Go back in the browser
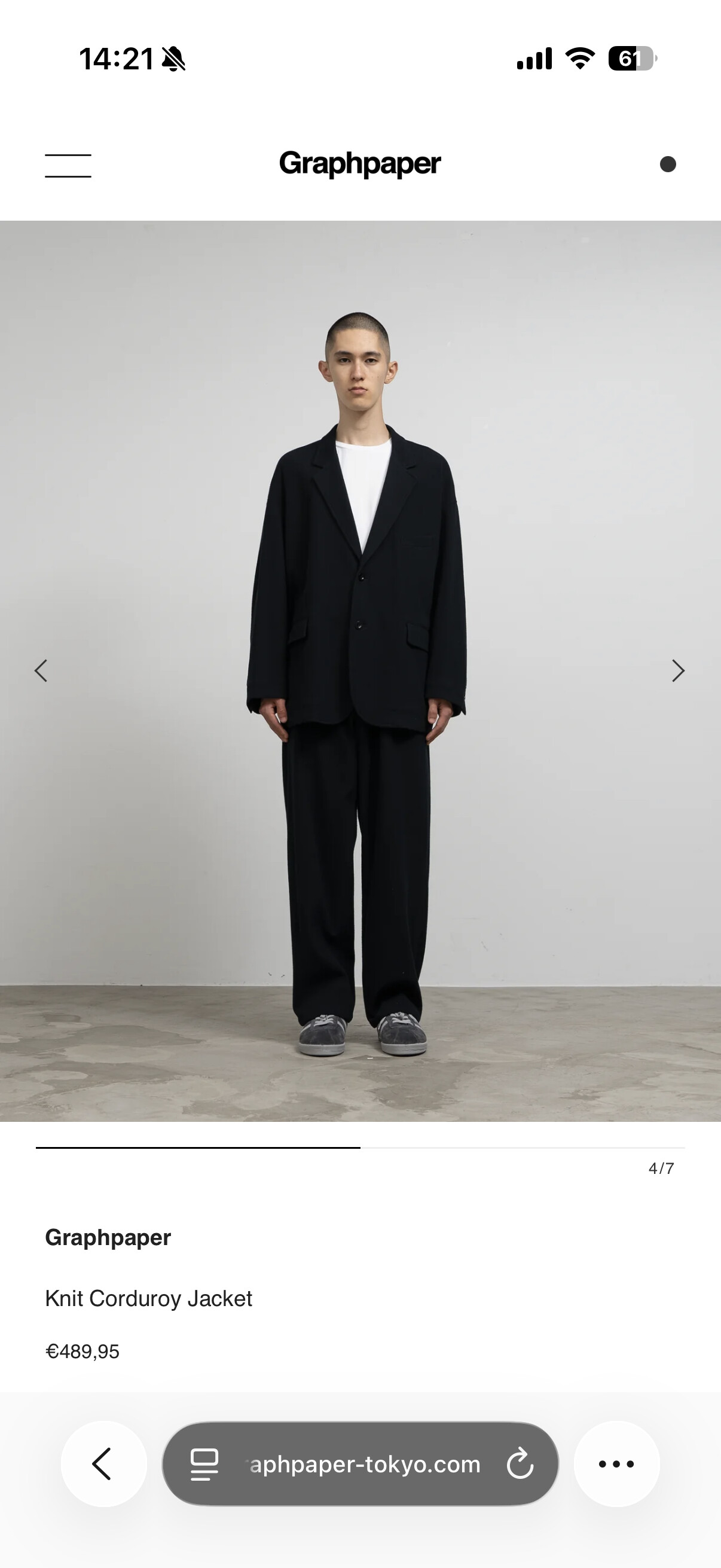This screenshot has width=721, height=1568. point(103,1464)
